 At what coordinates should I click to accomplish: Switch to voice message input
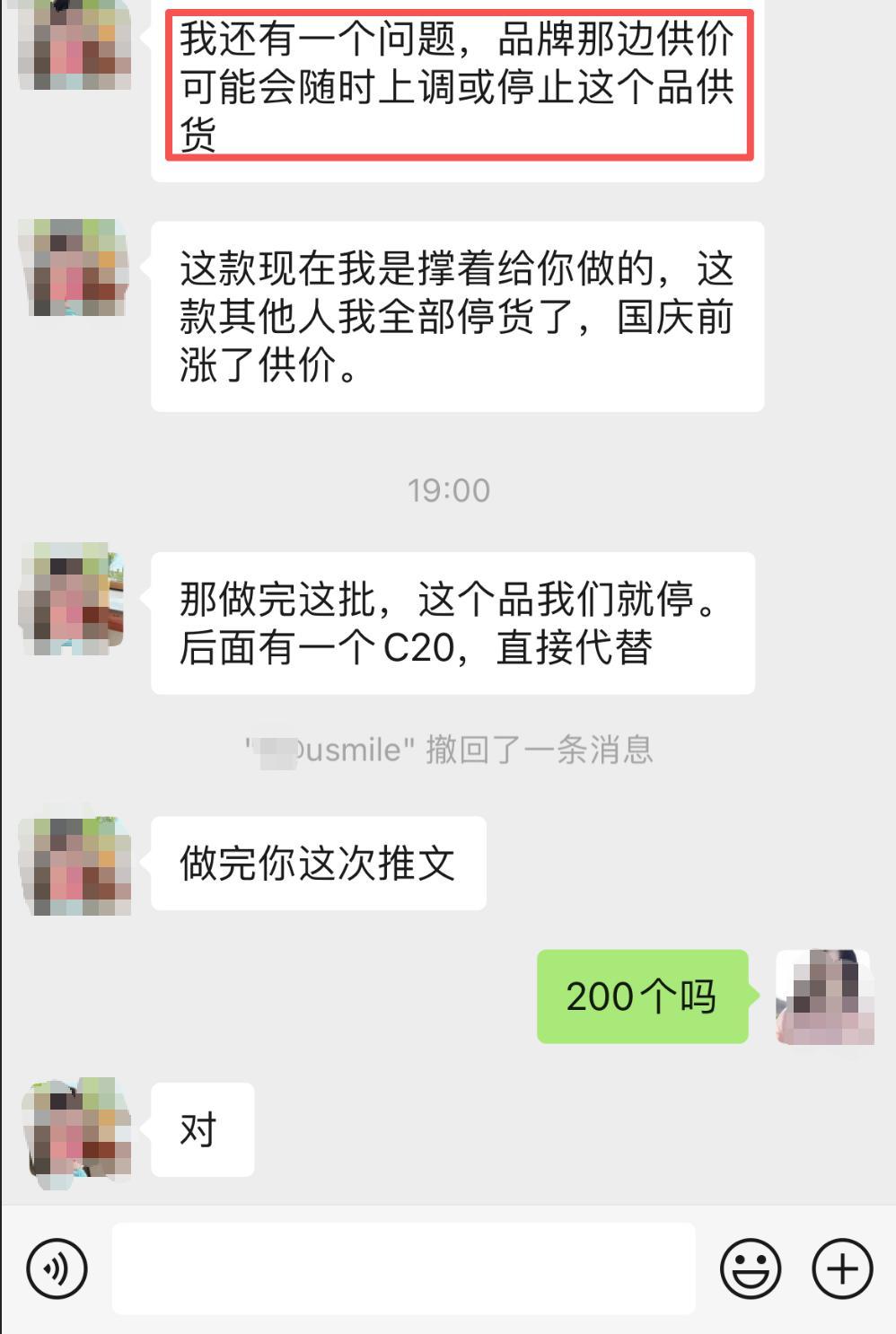(x=57, y=1268)
